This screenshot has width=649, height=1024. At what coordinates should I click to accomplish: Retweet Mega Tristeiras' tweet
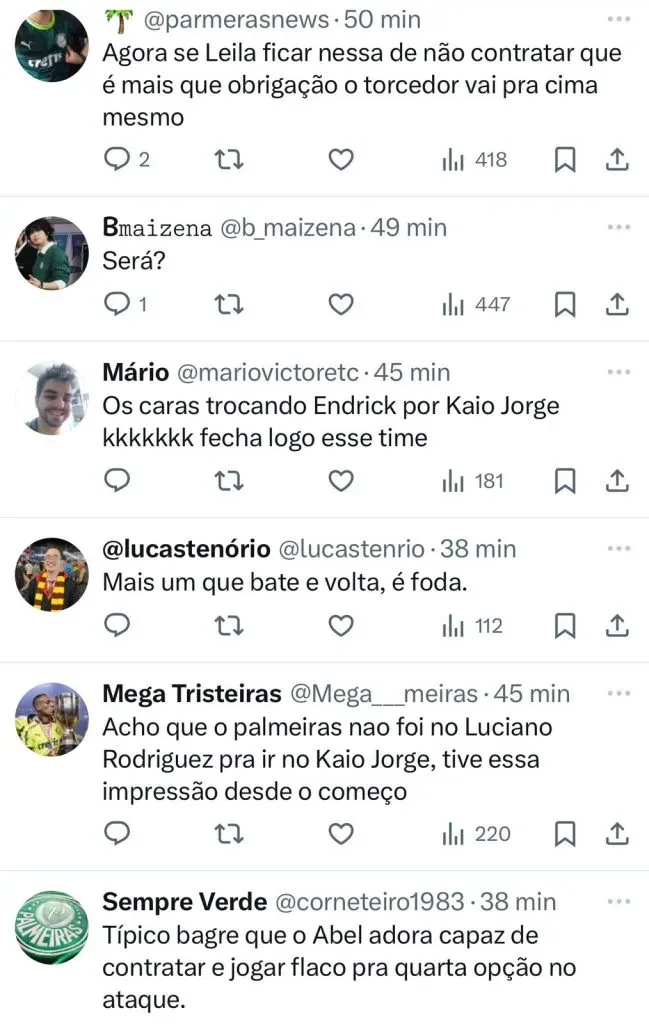230,833
